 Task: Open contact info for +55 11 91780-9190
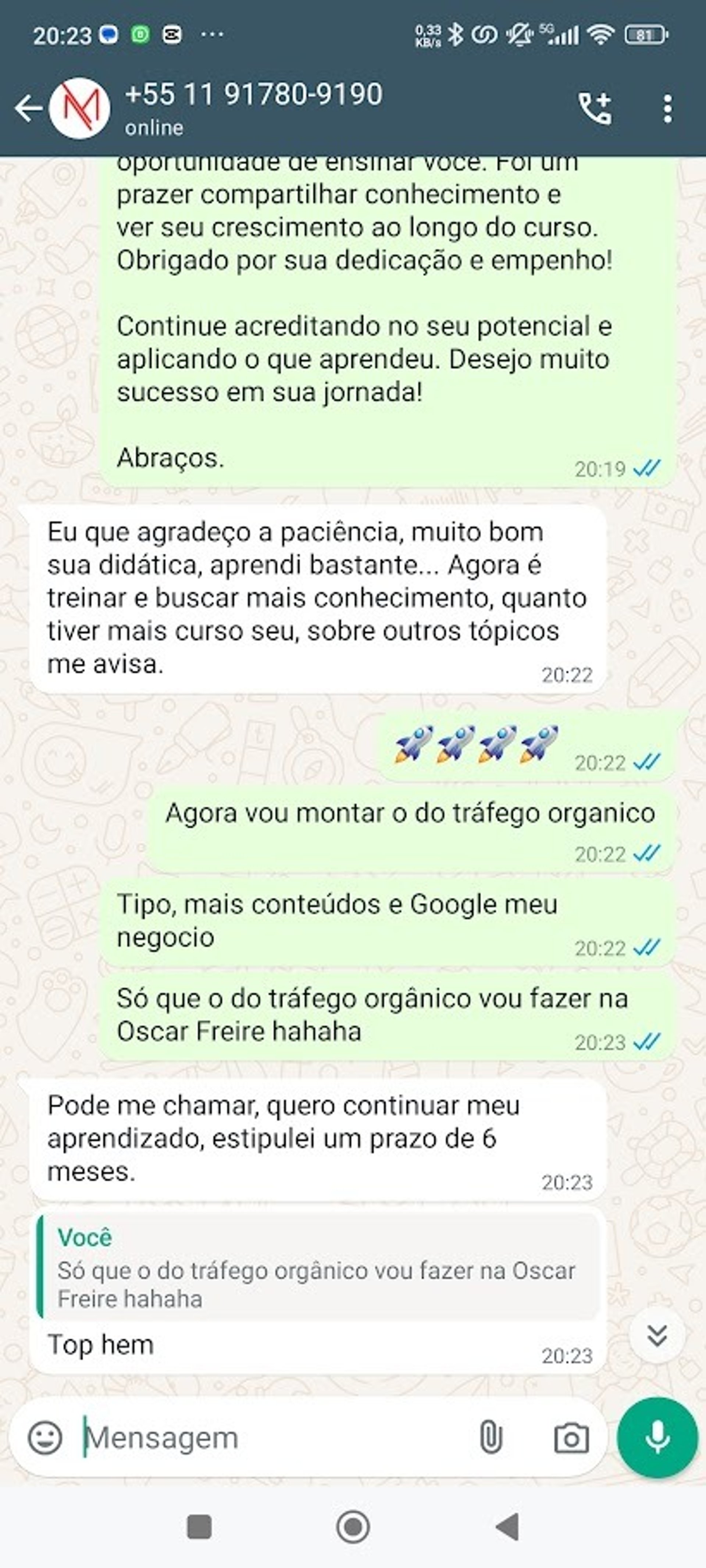(253, 108)
